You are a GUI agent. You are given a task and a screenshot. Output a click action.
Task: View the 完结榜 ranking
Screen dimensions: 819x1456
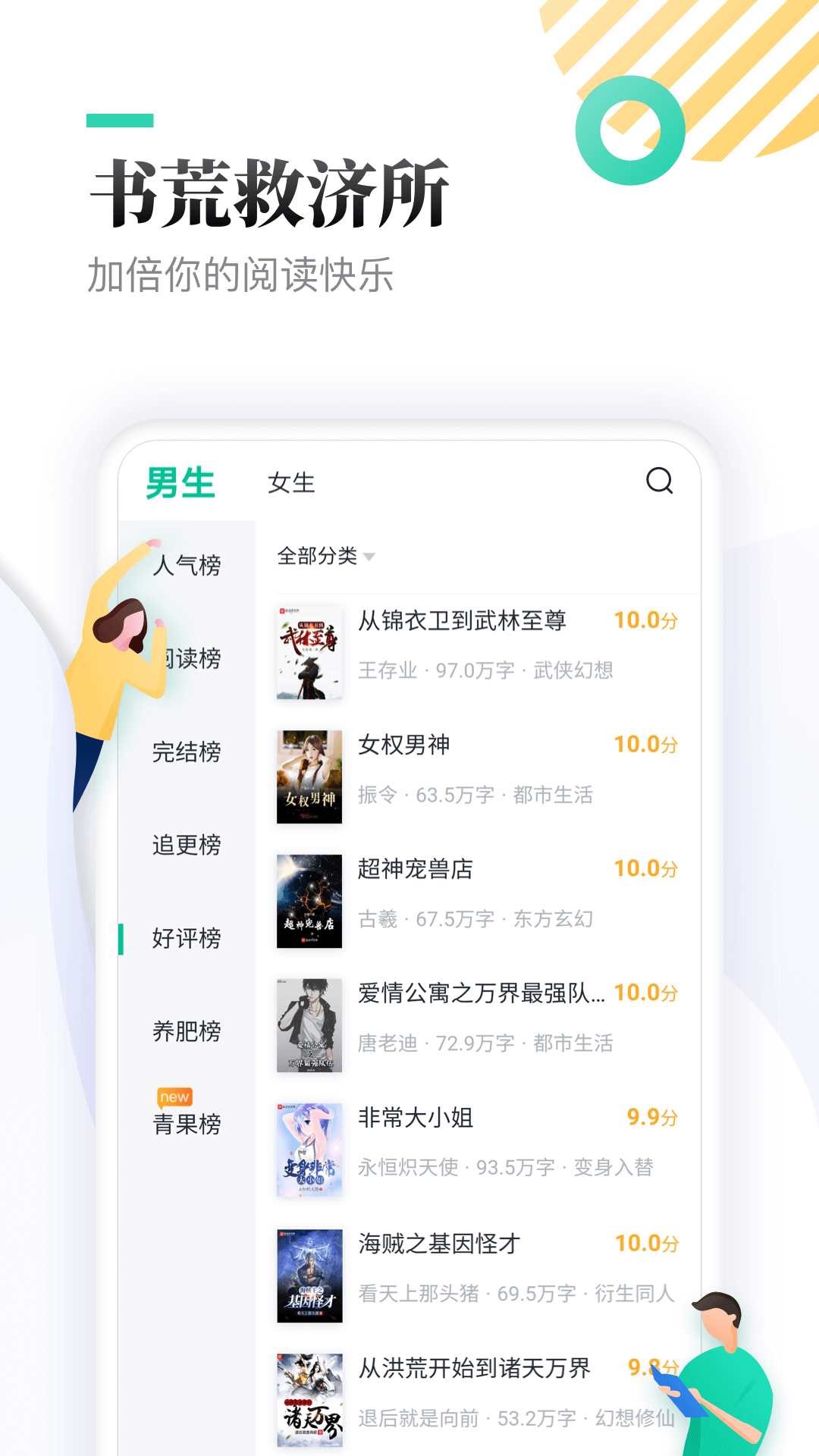point(187,754)
